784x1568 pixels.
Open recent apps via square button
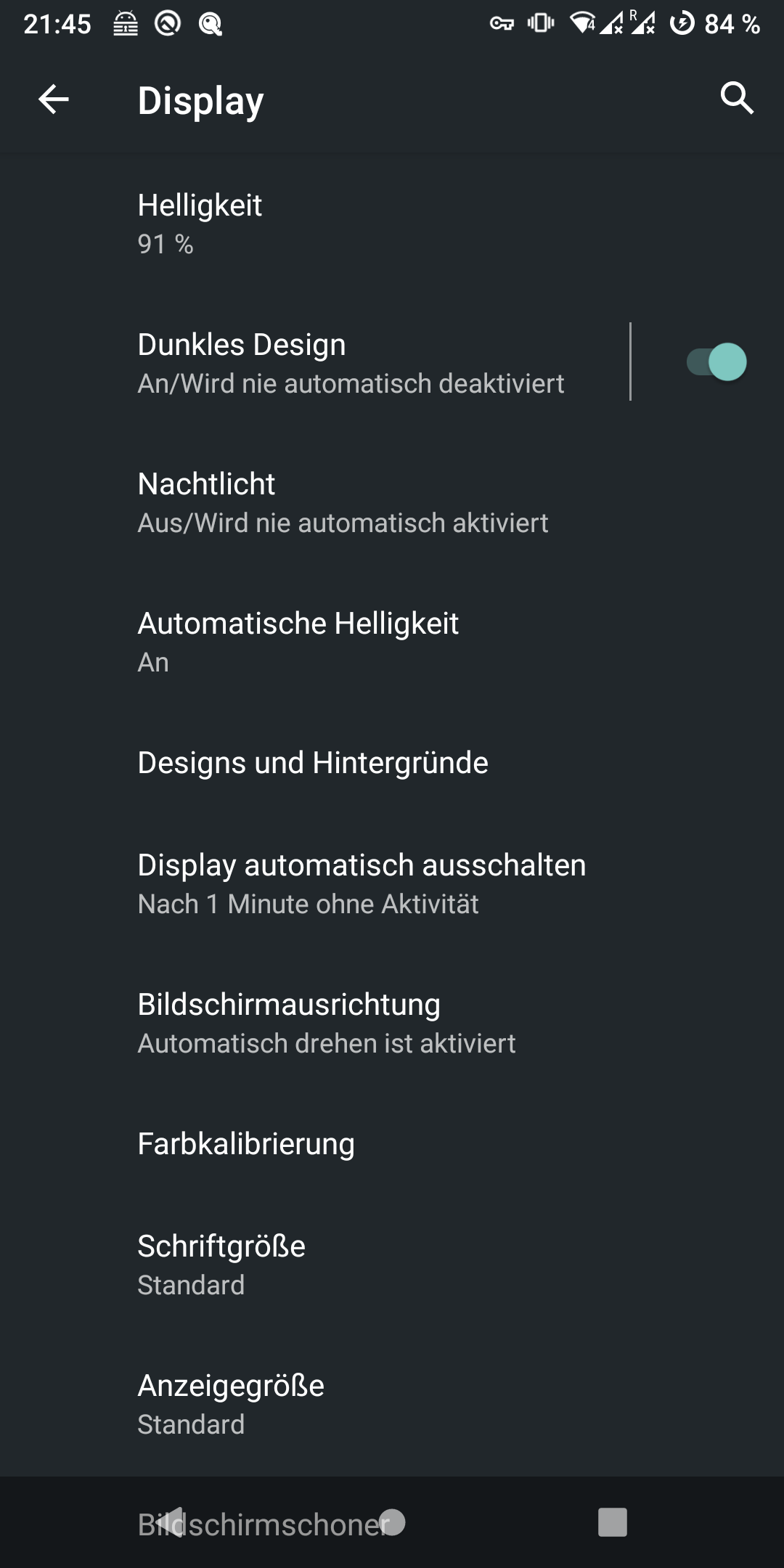(x=612, y=1522)
